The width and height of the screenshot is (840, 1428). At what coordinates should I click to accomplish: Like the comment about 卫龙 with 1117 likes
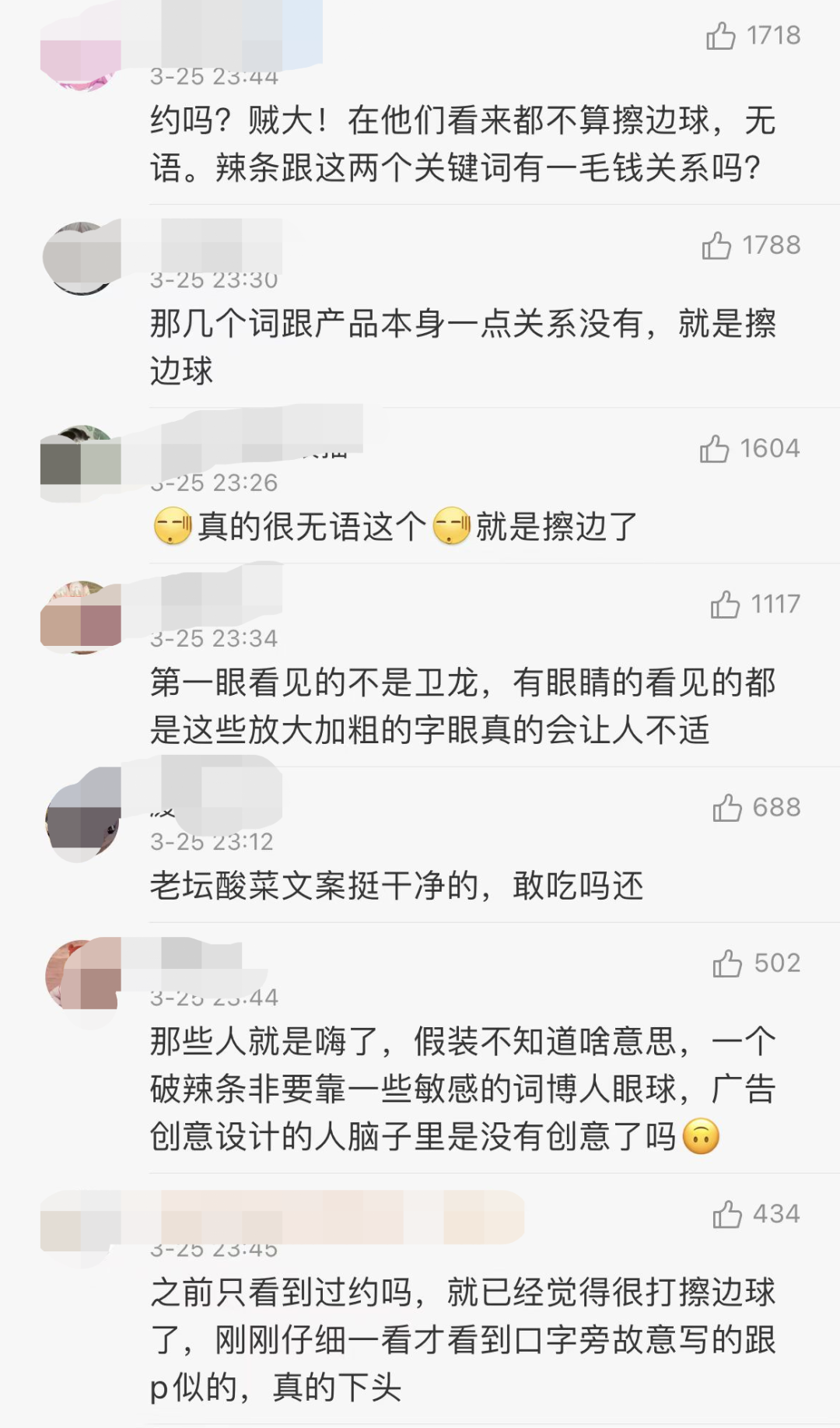point(725,605)
